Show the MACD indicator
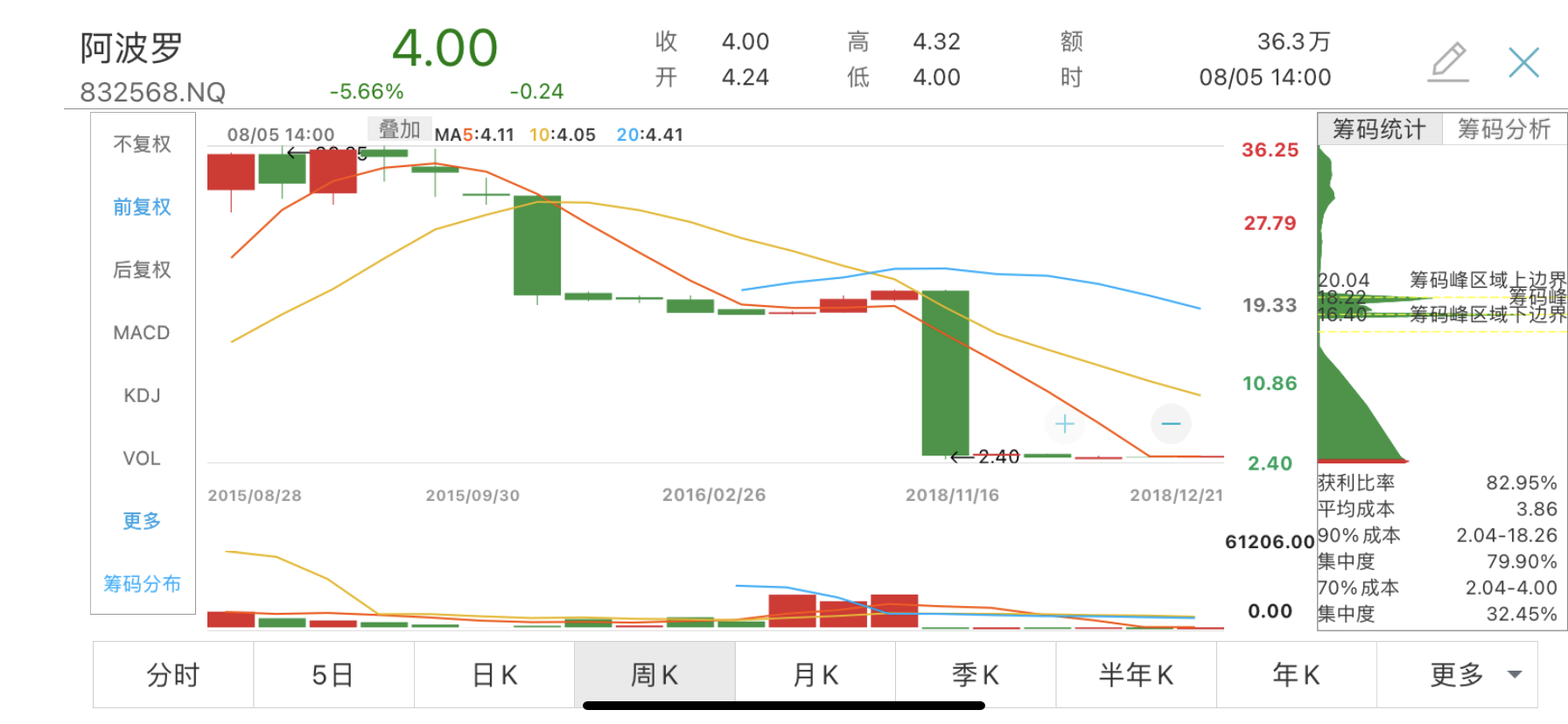 [142, 333]
